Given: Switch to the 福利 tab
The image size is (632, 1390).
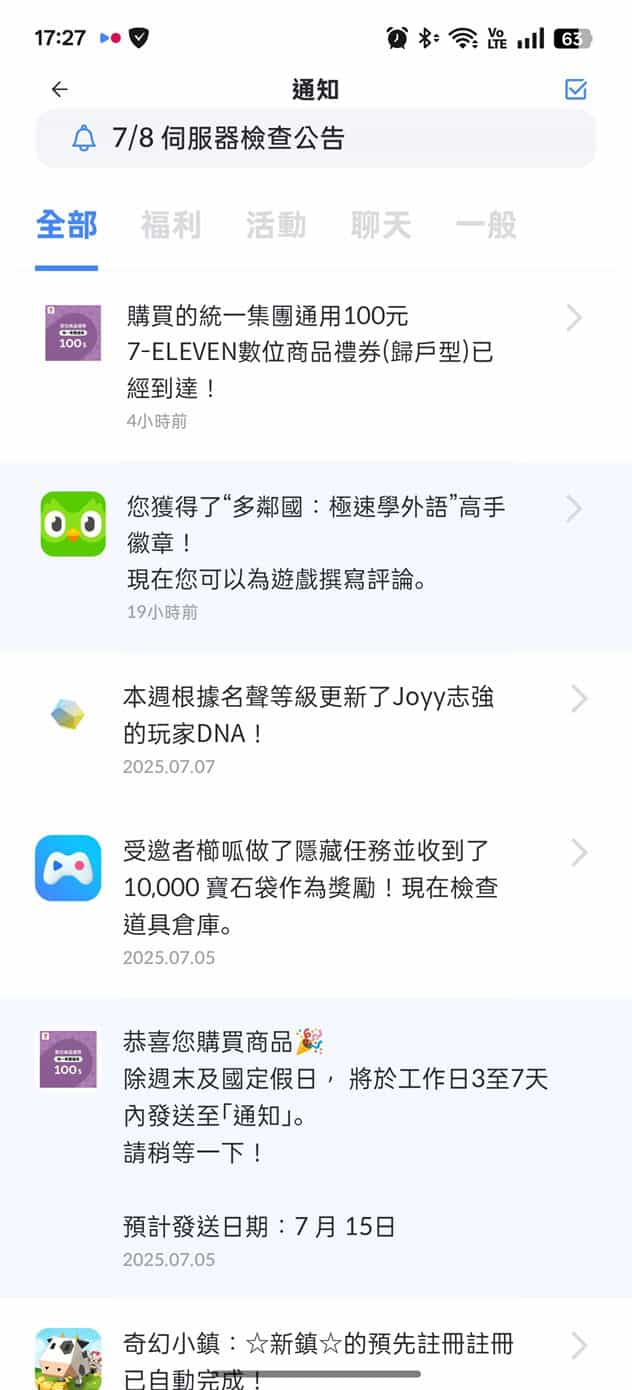Looking at the screenshot, I should [x=171, y=225].
